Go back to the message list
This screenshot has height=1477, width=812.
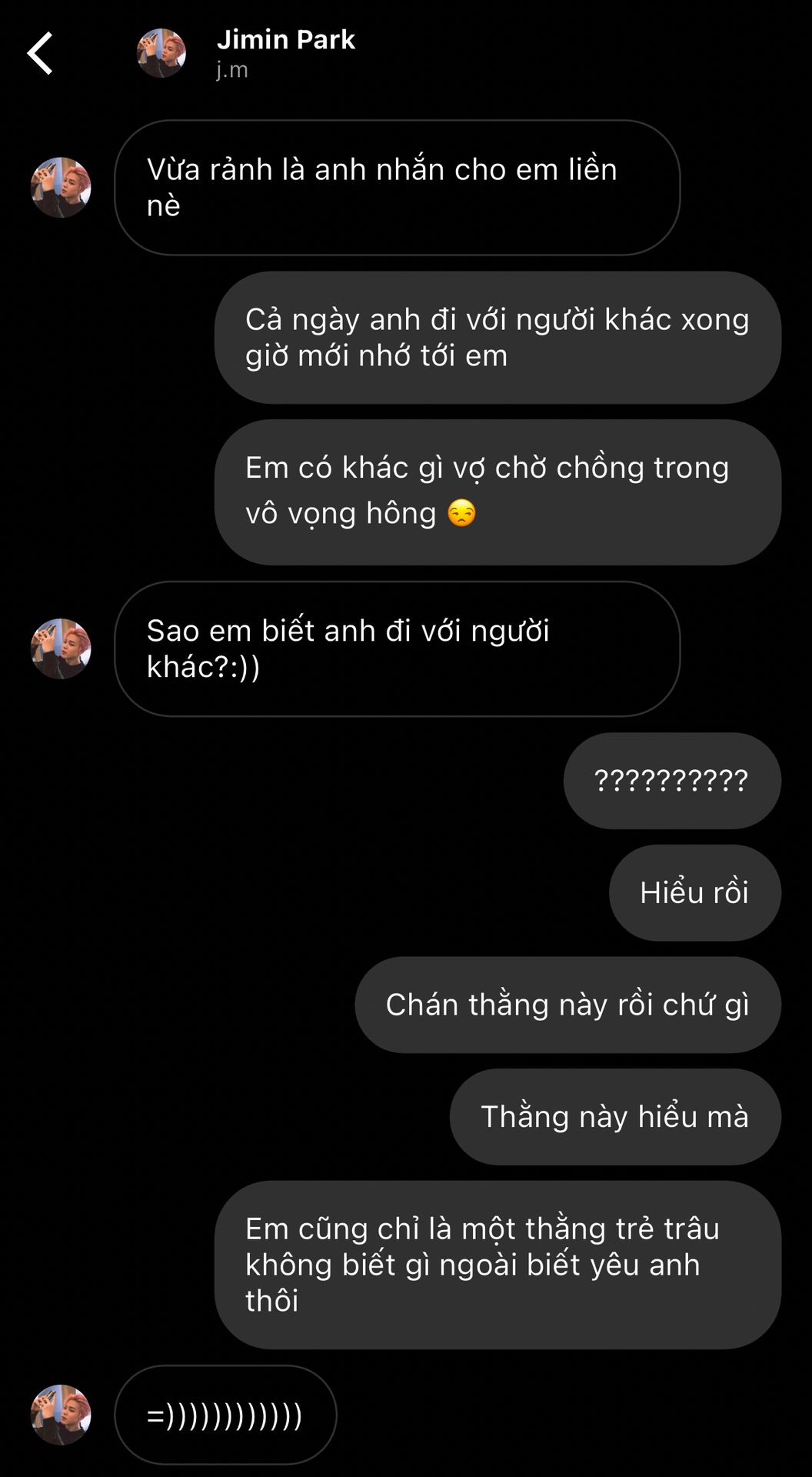(x=40, y=53)
